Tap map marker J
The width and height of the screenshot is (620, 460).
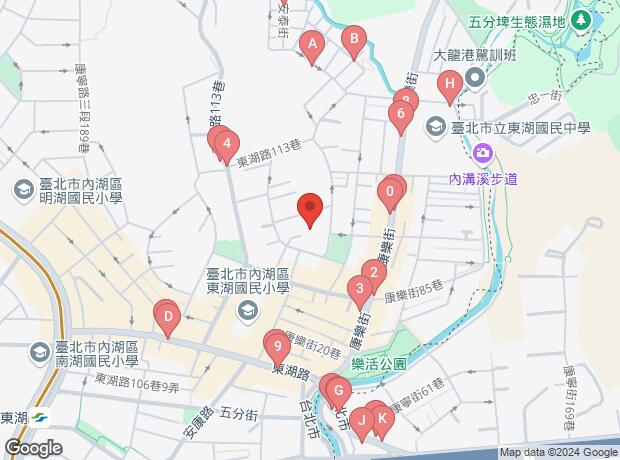tap(362, 421)
